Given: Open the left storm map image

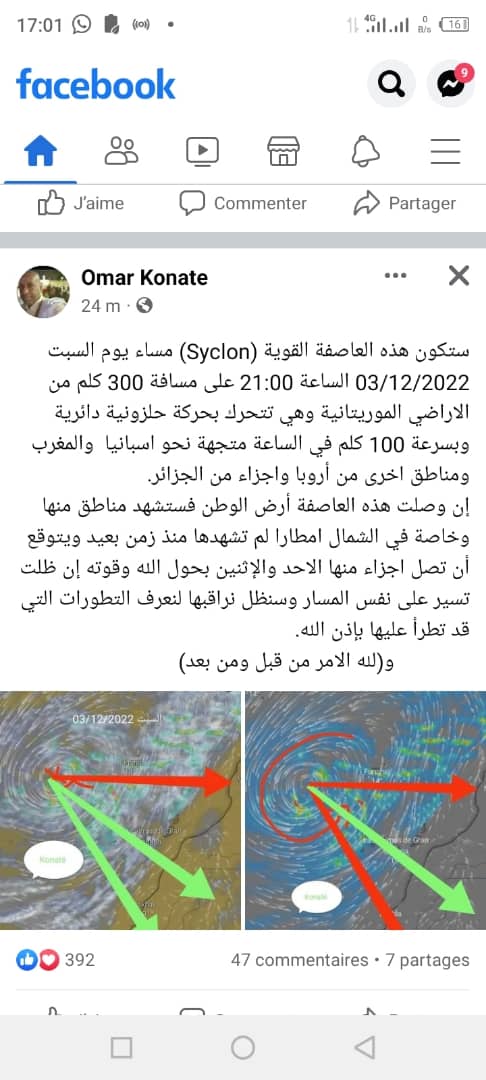Looking at the screenshot, I should click(x=120, y=811).
